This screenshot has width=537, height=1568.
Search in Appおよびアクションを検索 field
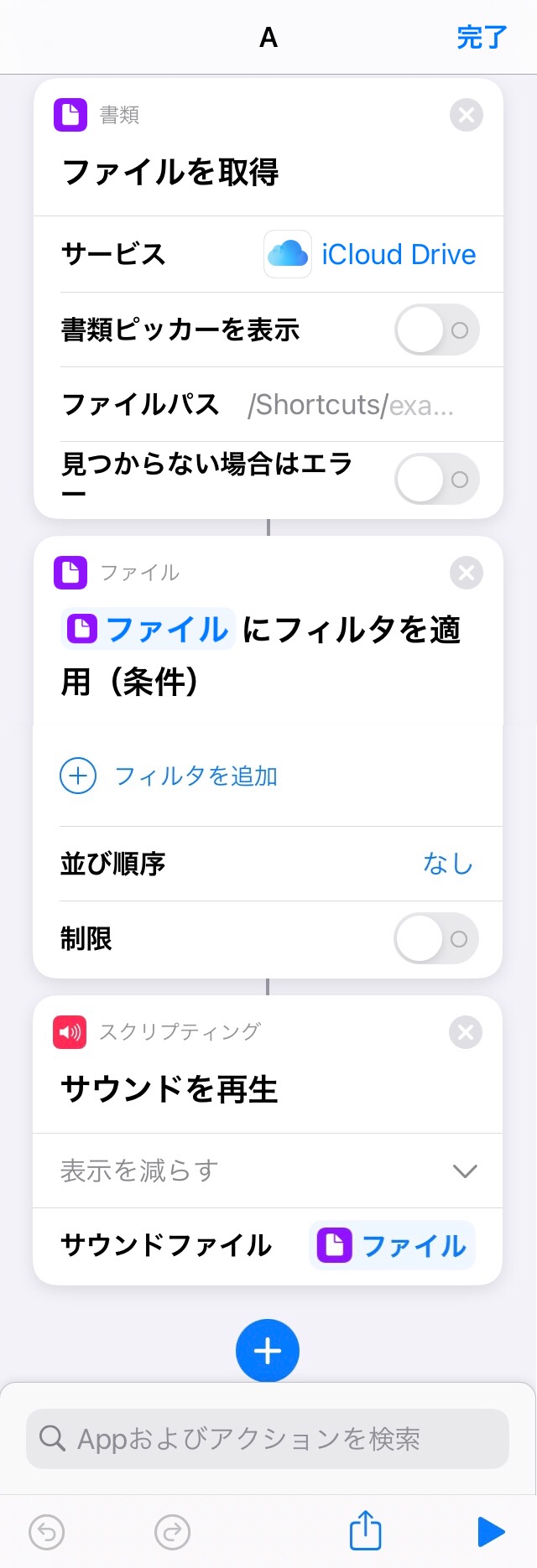(x=268, y=1439)
